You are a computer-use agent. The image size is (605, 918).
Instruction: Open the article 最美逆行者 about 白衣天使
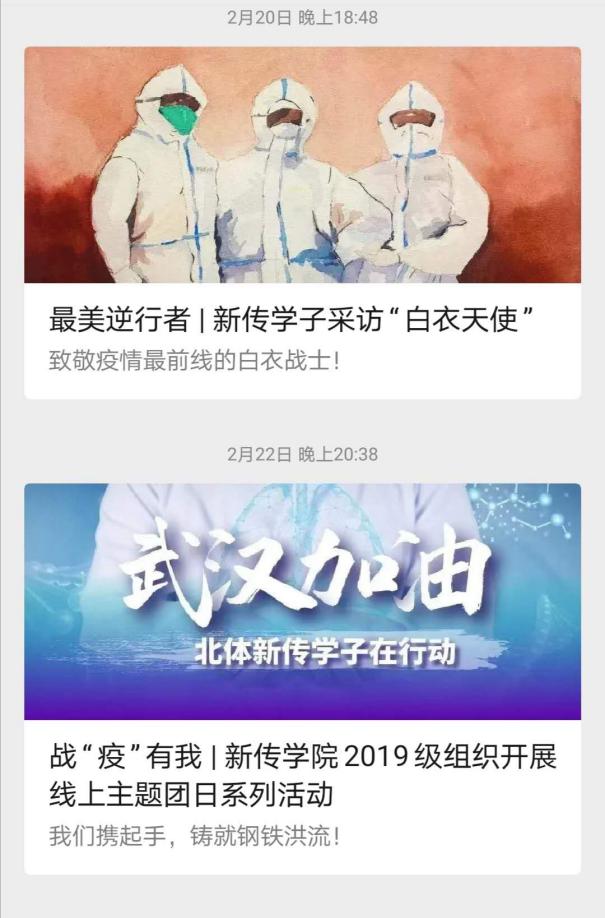pyautogui.click(x=290, y=321)
